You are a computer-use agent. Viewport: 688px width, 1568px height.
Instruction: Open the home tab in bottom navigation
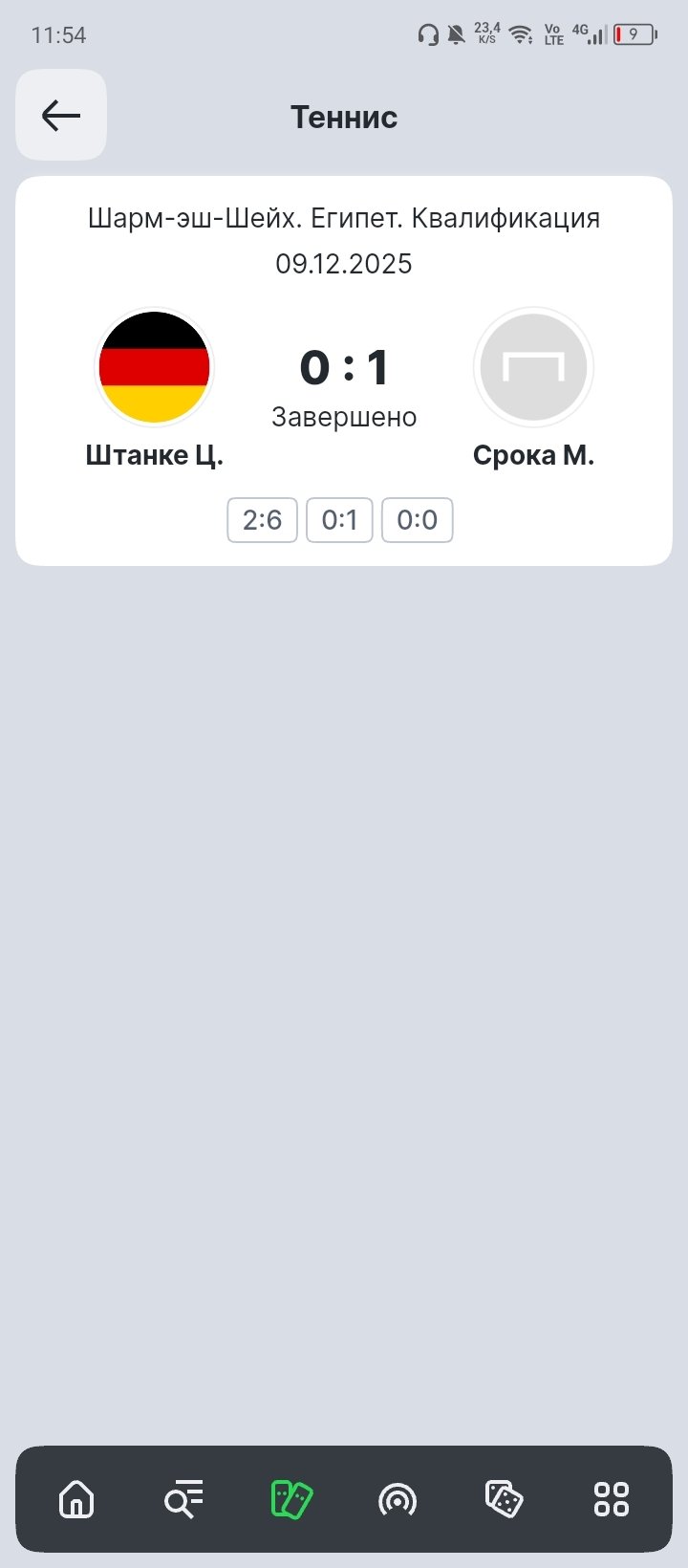(x=76, y=1498)
